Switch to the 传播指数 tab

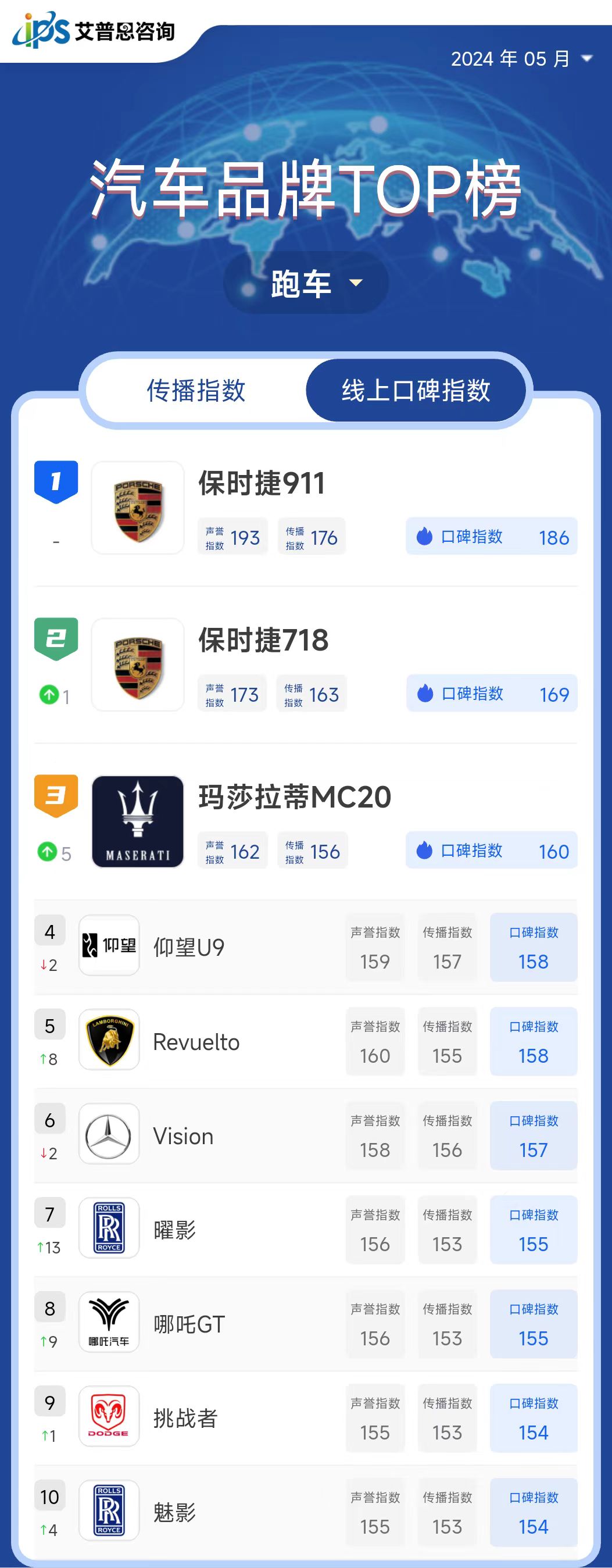(196, 391)
